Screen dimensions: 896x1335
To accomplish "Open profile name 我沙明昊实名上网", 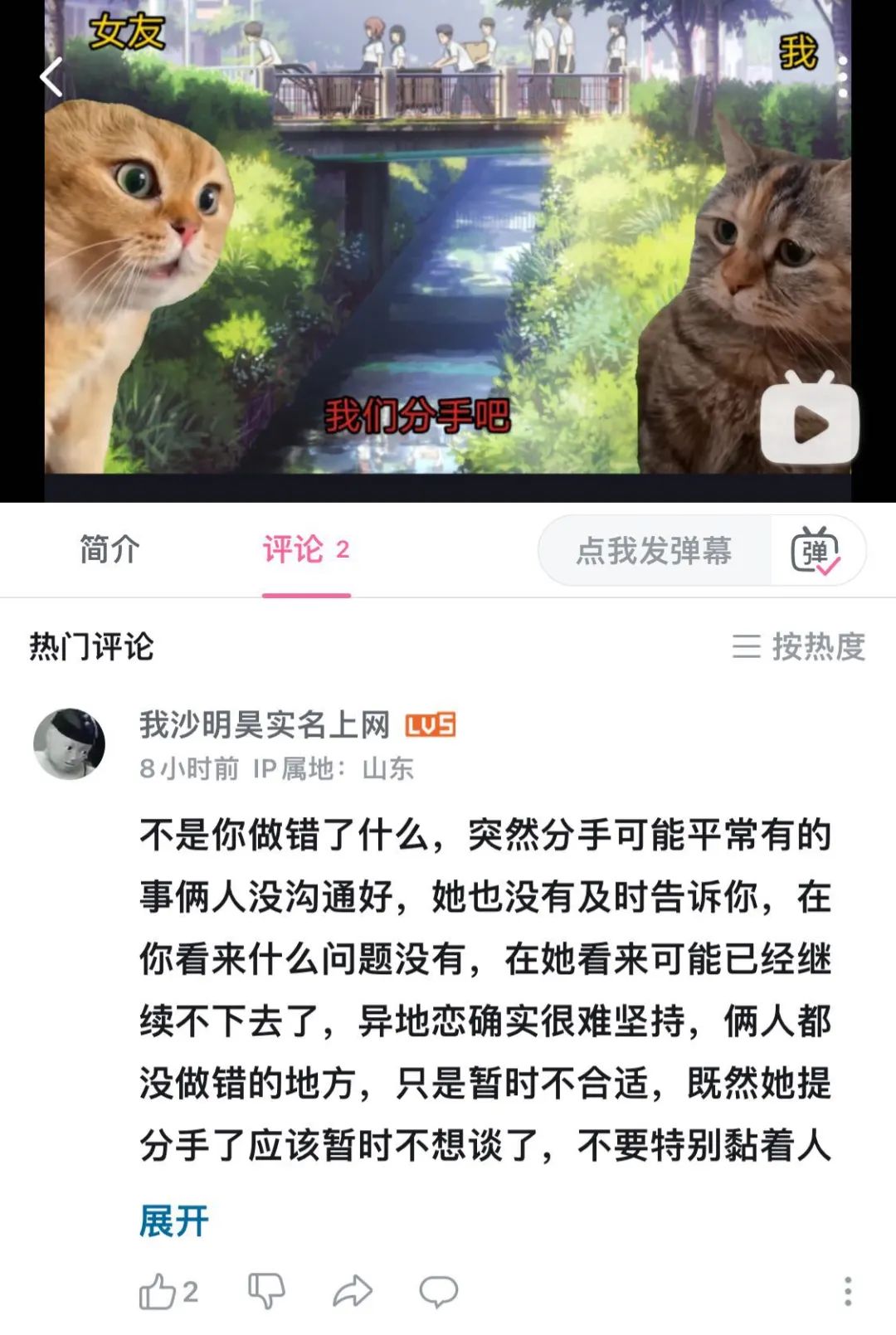I will coord(264,725).
